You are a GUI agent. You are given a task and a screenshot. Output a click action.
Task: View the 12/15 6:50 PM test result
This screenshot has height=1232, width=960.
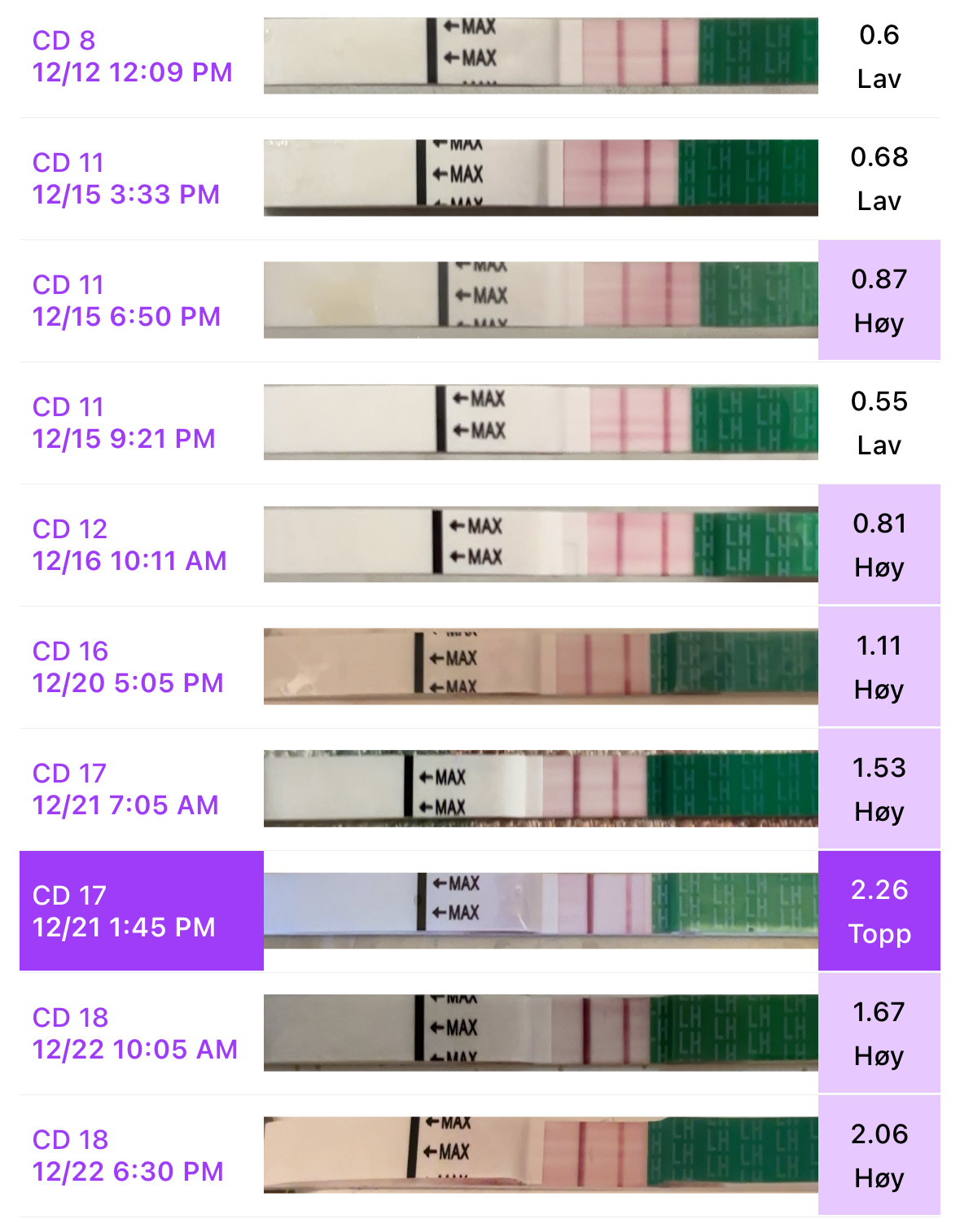pyautogui.click(x=126, y=300)
